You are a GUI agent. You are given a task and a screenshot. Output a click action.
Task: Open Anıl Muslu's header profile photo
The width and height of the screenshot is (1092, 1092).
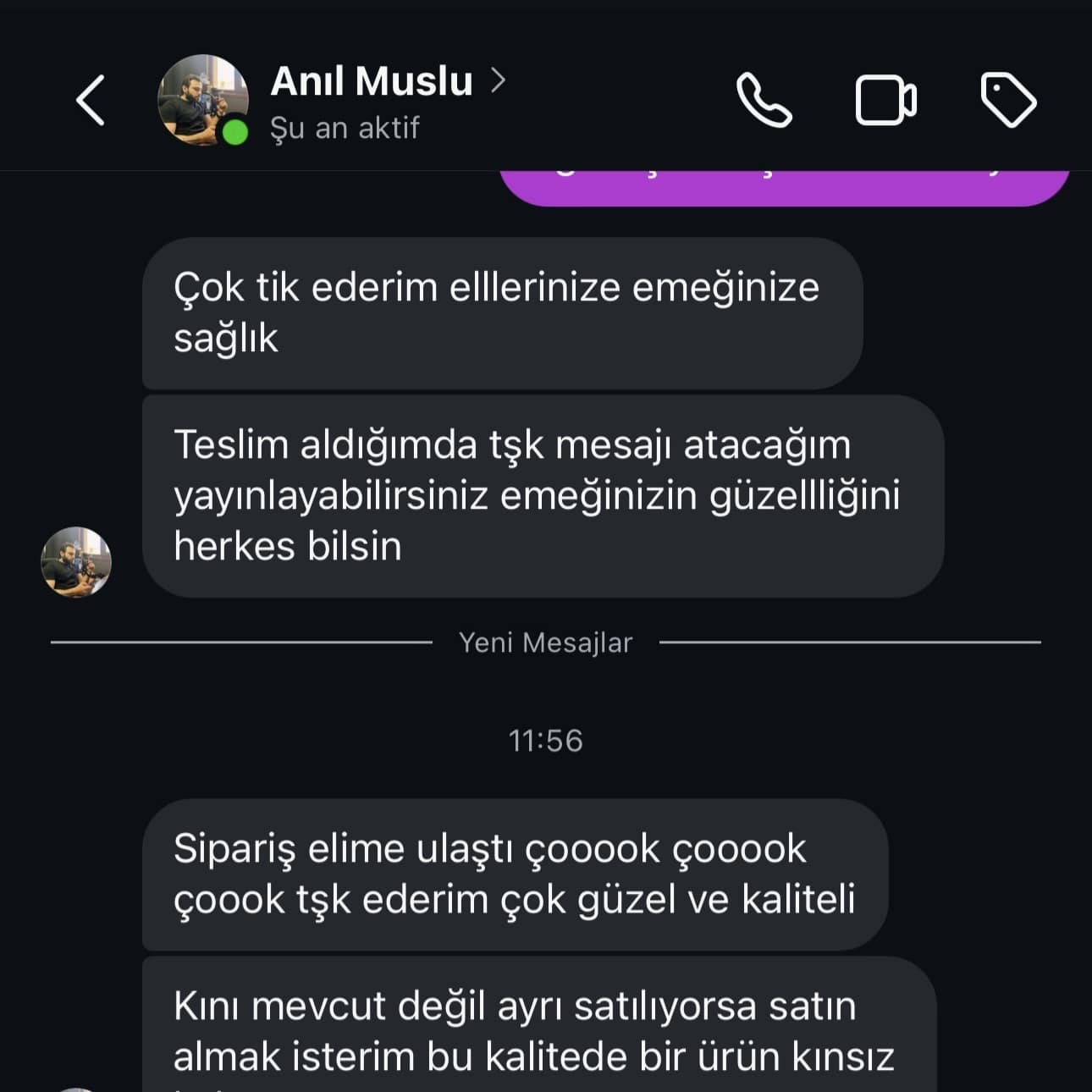tap(203, 100)
